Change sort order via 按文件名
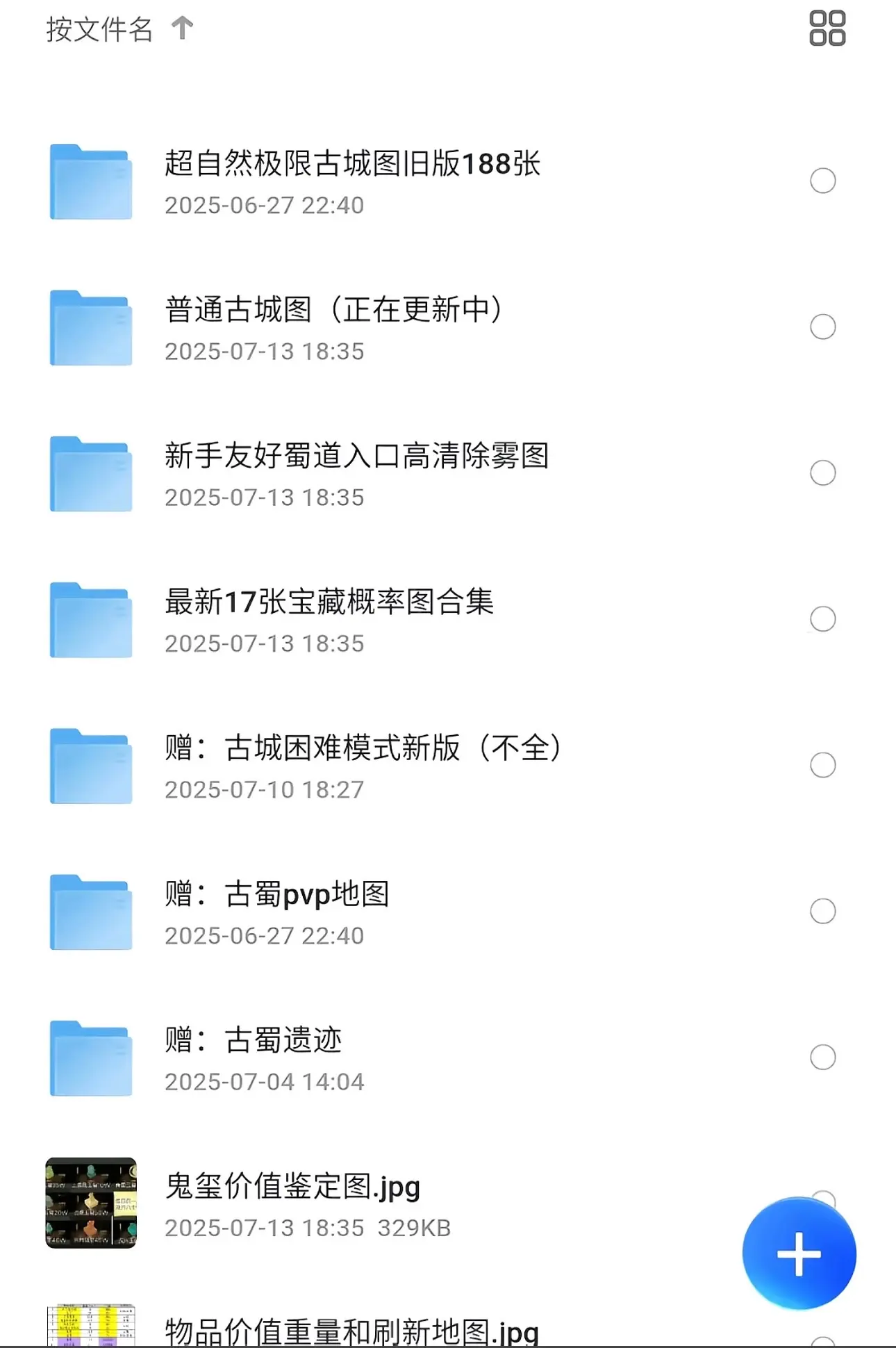Image resolution: width=896 pixels, height=1348 pixels. (119, 29)
